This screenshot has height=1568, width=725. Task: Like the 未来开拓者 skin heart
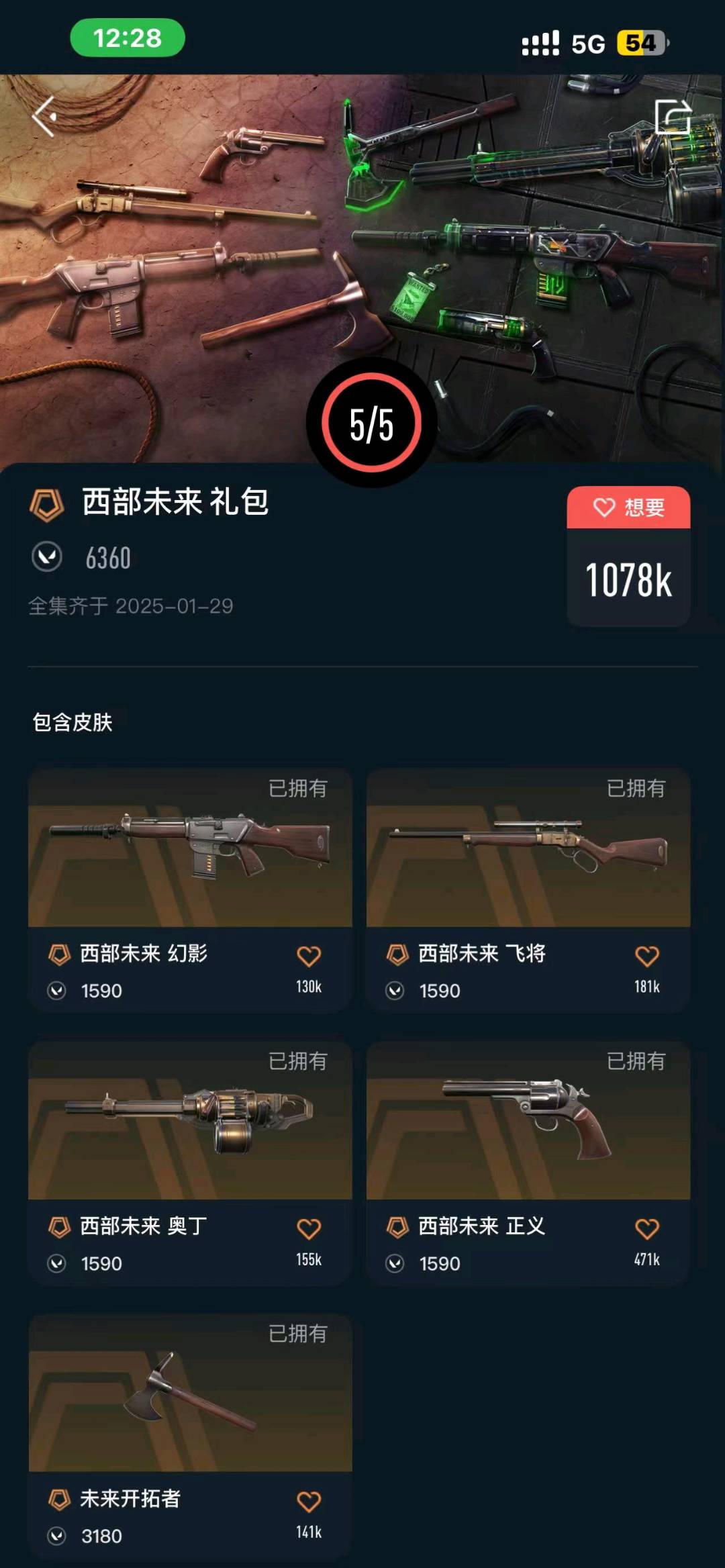309,1502
